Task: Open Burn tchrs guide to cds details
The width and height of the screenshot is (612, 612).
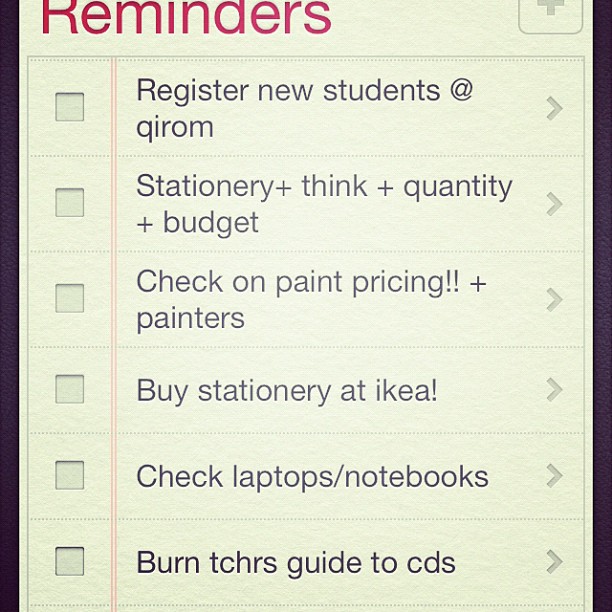Action: pos(554,562)
